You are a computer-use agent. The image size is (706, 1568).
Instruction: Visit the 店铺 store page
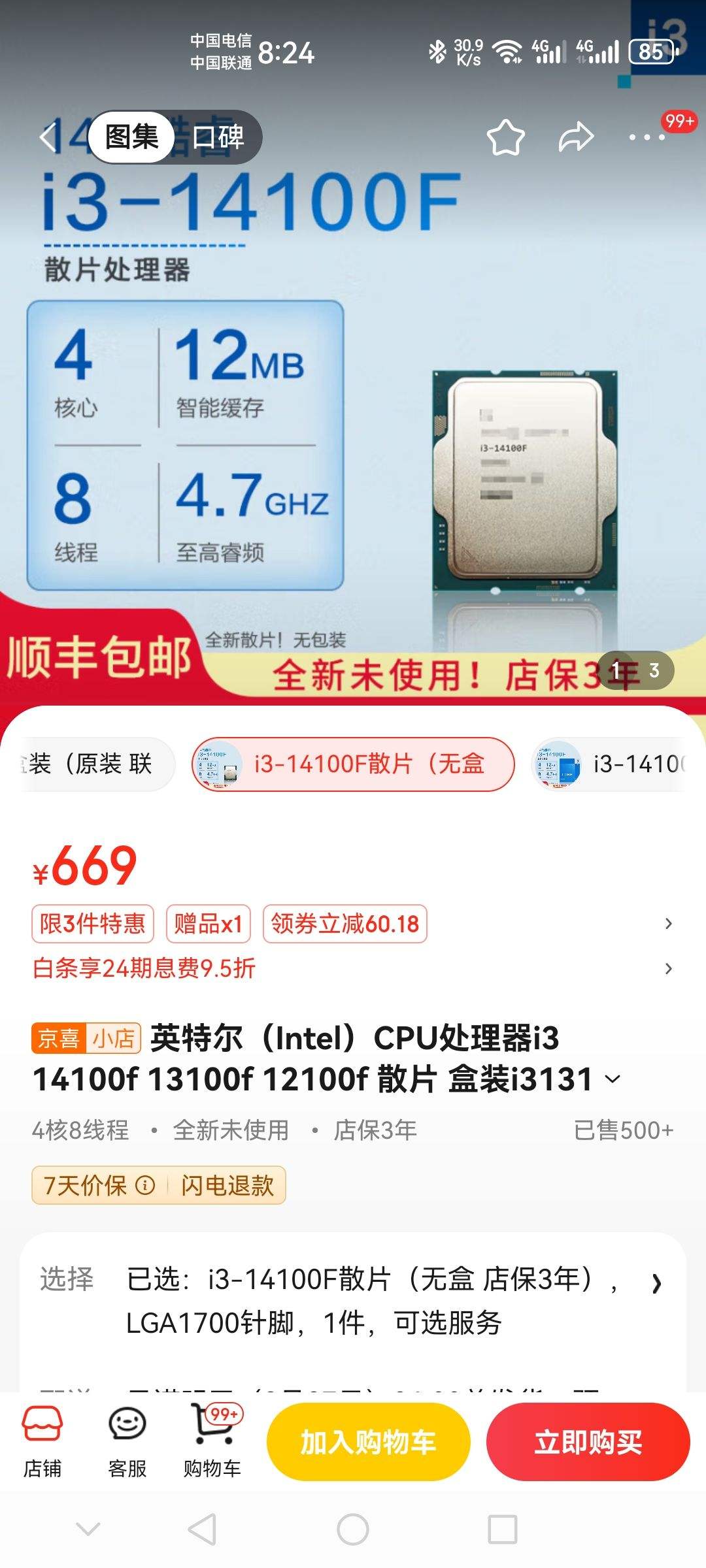point(42,1441)
